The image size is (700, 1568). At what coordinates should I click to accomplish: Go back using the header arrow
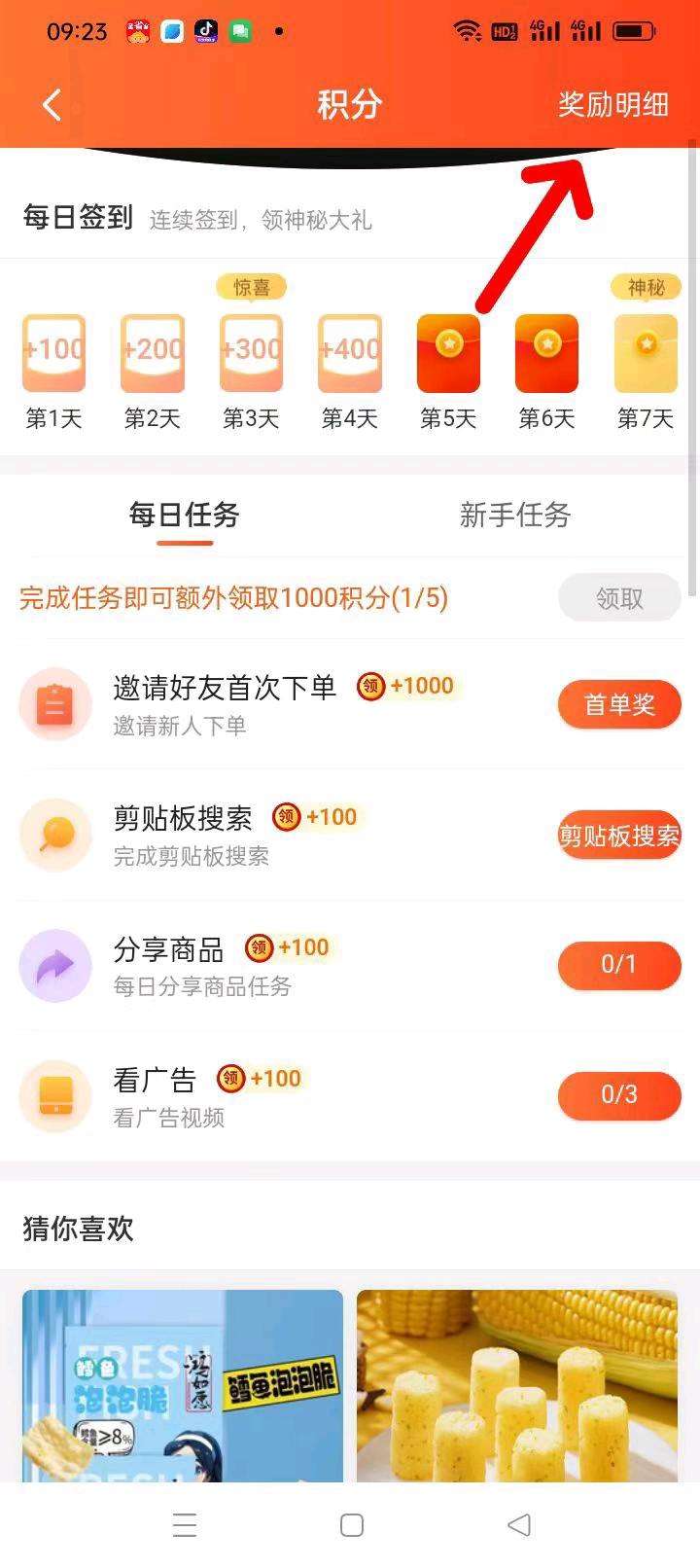tap(52, 105)
